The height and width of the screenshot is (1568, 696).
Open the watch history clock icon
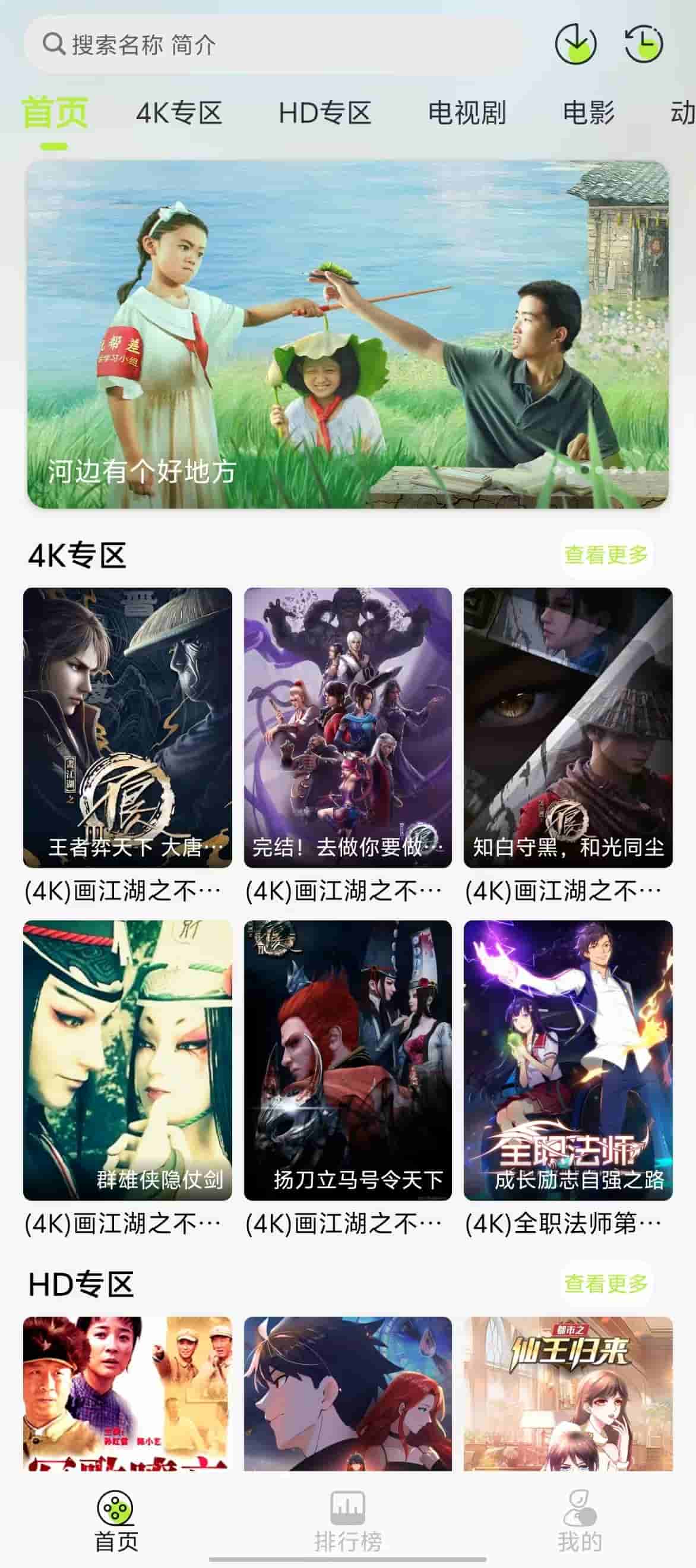point(644,44)
